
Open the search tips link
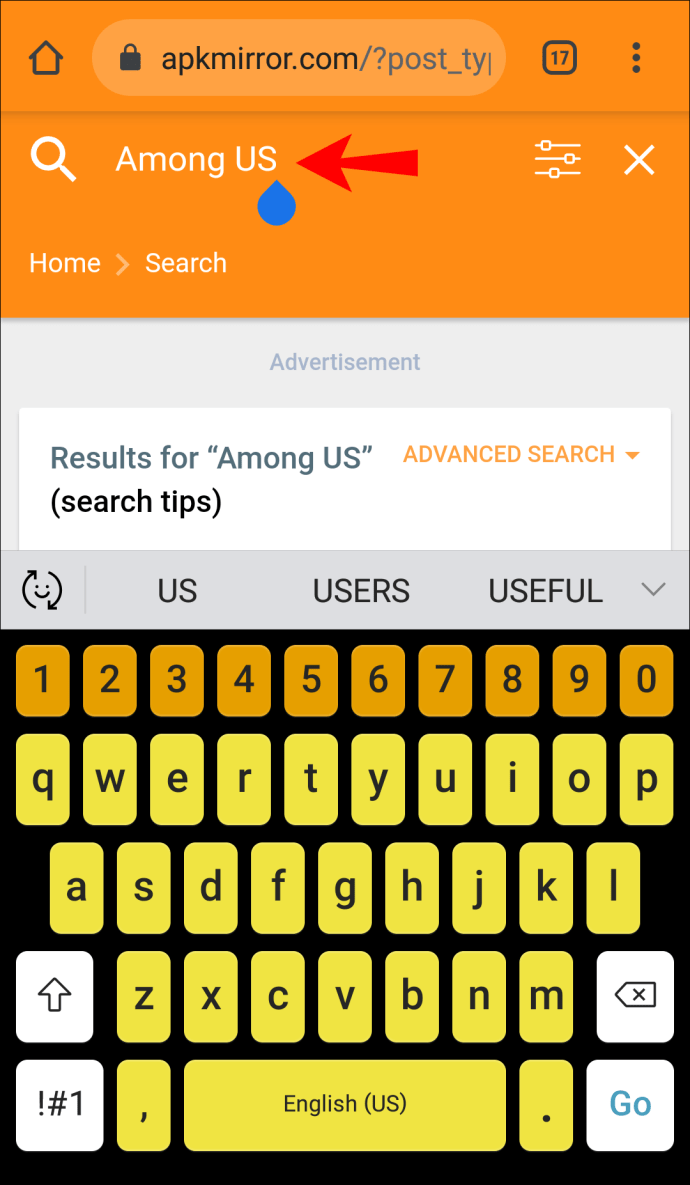click(x=136, y=500)
